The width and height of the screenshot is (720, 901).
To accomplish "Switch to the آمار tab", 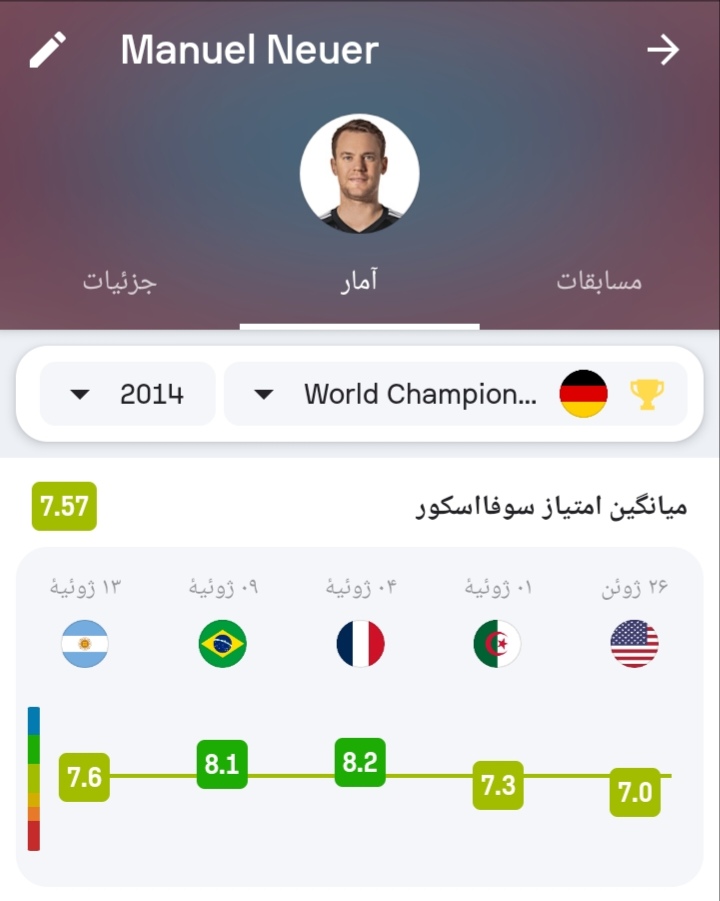I will click(359, 281).
